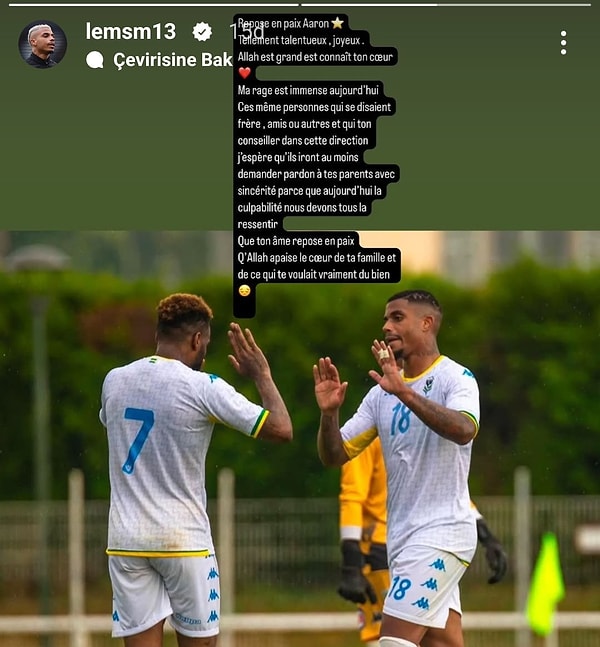Open the story overflow menu
Viewport: 600px width, 647px height.
[564, 42]
